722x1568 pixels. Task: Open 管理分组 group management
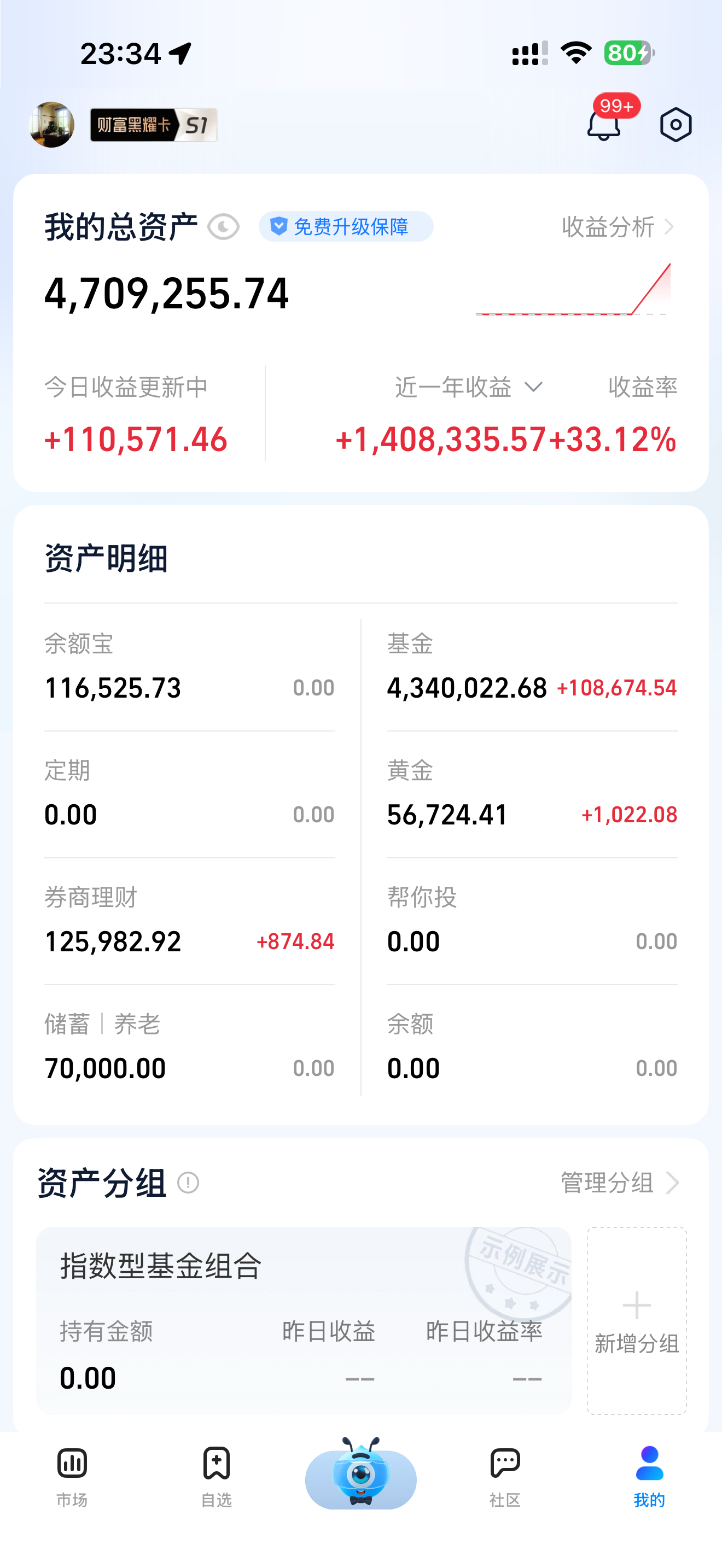point(619,1183)
